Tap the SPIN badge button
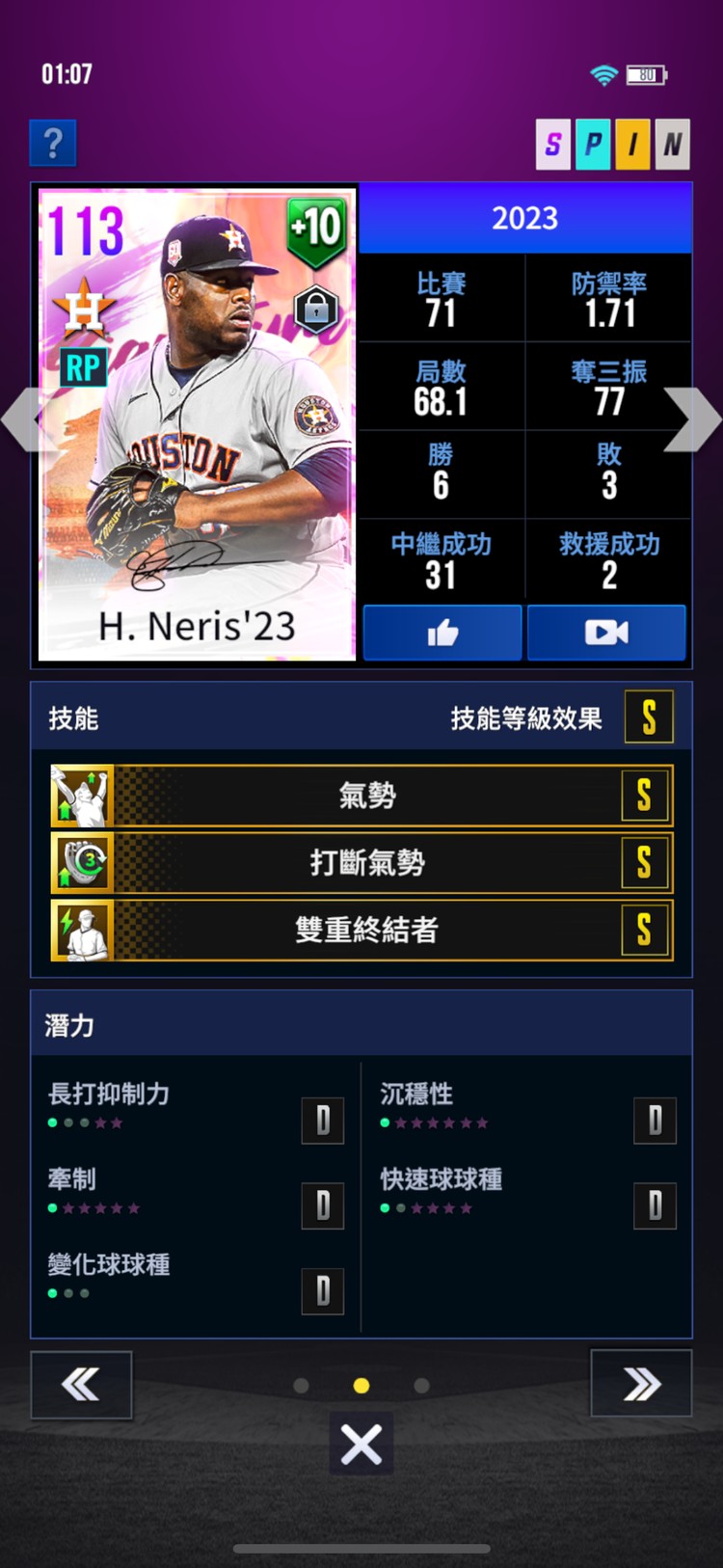 (x=612, y=145)
